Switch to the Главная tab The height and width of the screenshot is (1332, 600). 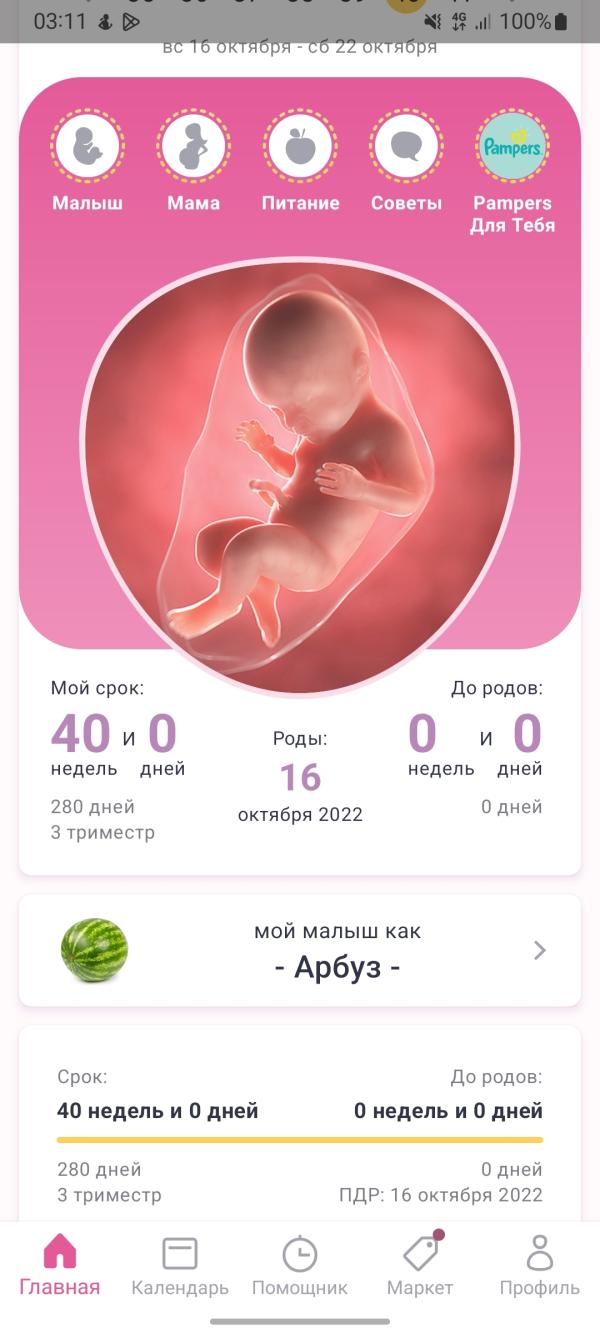(60, 1264)
